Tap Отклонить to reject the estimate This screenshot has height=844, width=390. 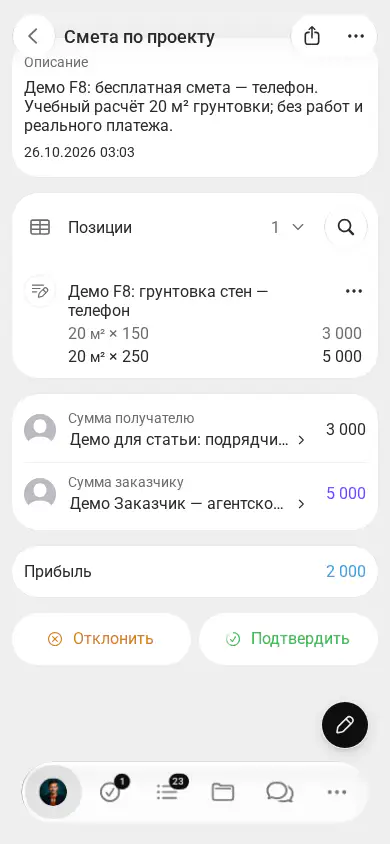tap(101, 639)
